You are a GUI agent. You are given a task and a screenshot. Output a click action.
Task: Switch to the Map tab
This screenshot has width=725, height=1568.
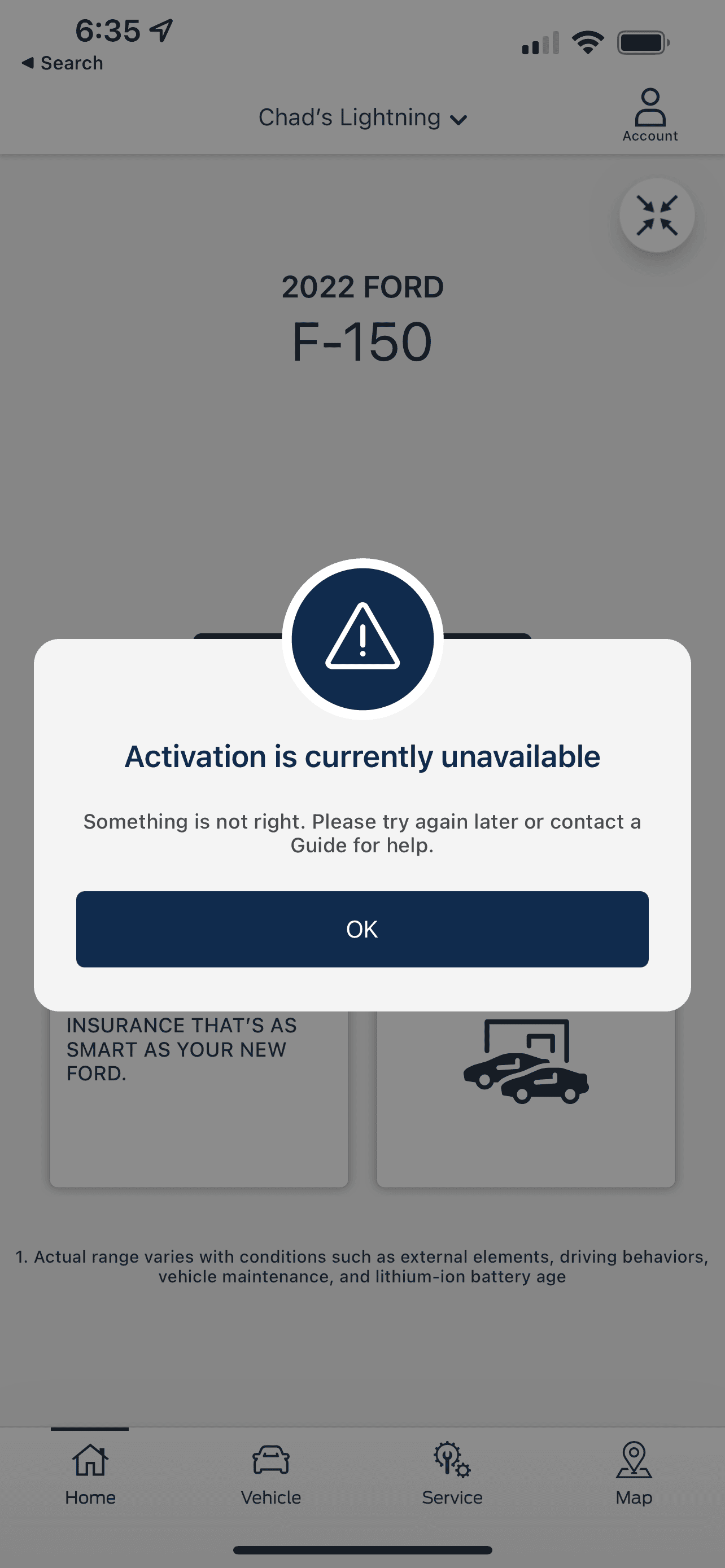633,1473
